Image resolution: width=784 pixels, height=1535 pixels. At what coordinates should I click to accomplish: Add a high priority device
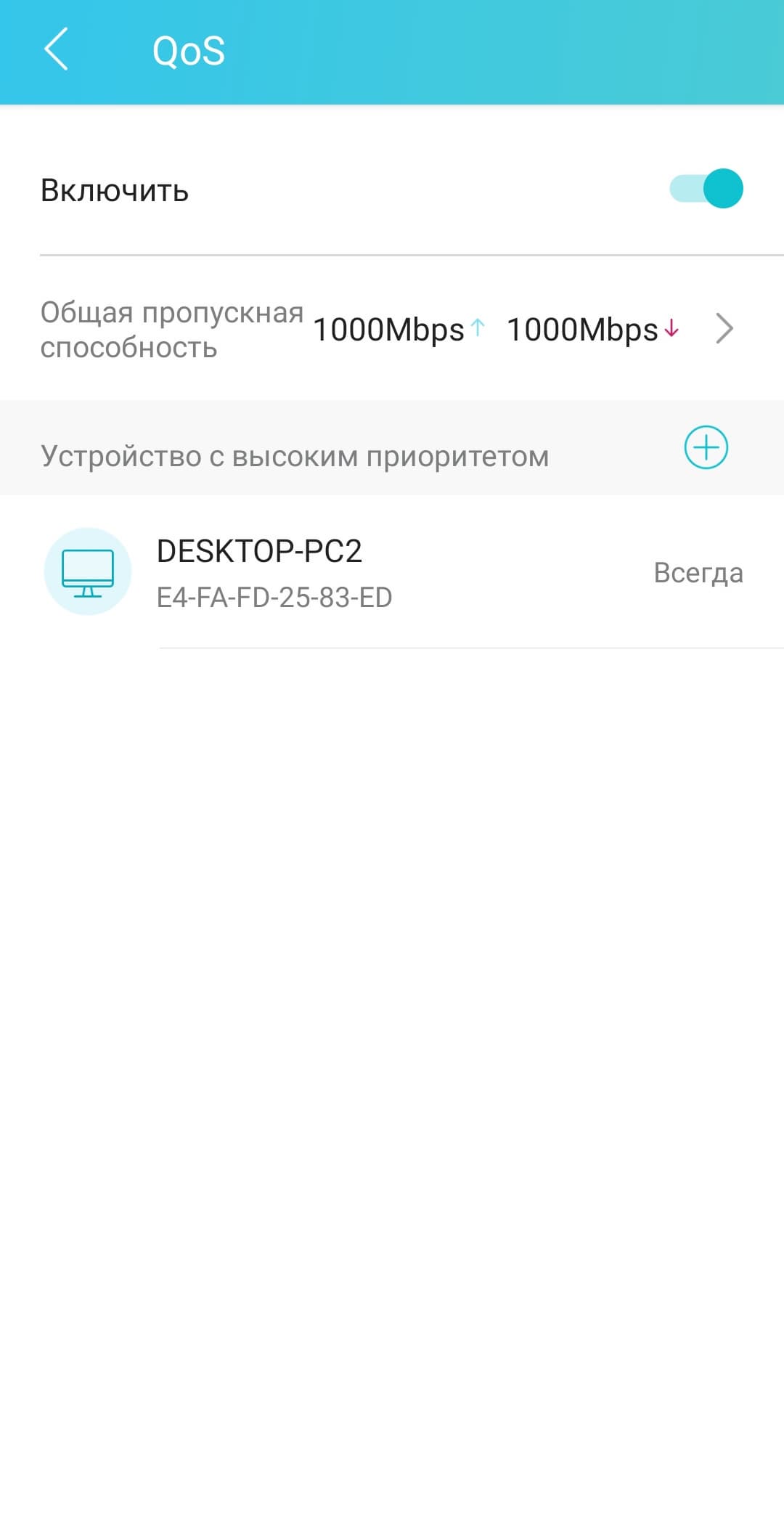tap(706, 447)
